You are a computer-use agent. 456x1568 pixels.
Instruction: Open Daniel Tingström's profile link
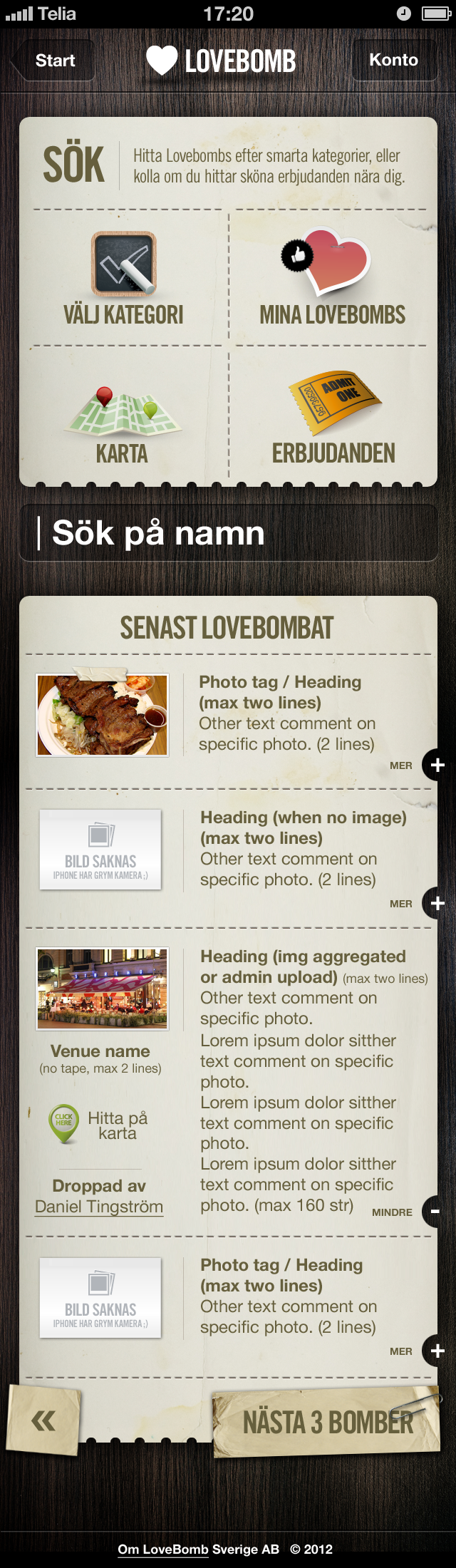click(99, 1207)
